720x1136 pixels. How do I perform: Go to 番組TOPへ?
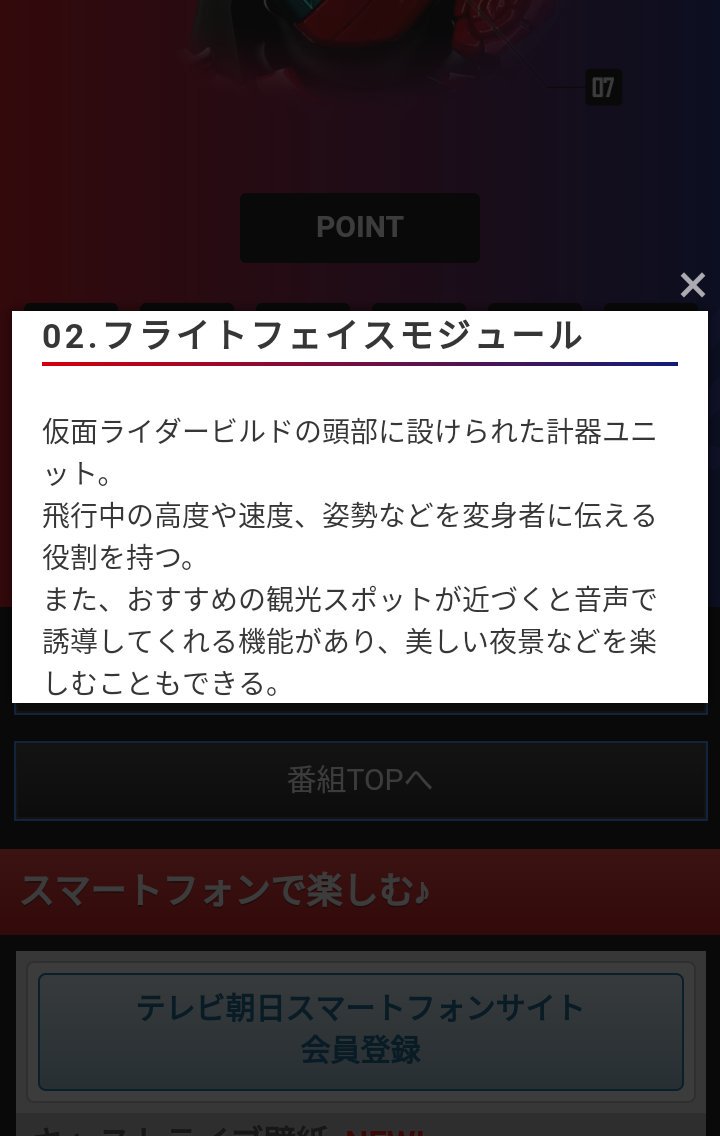click(360, 780)
